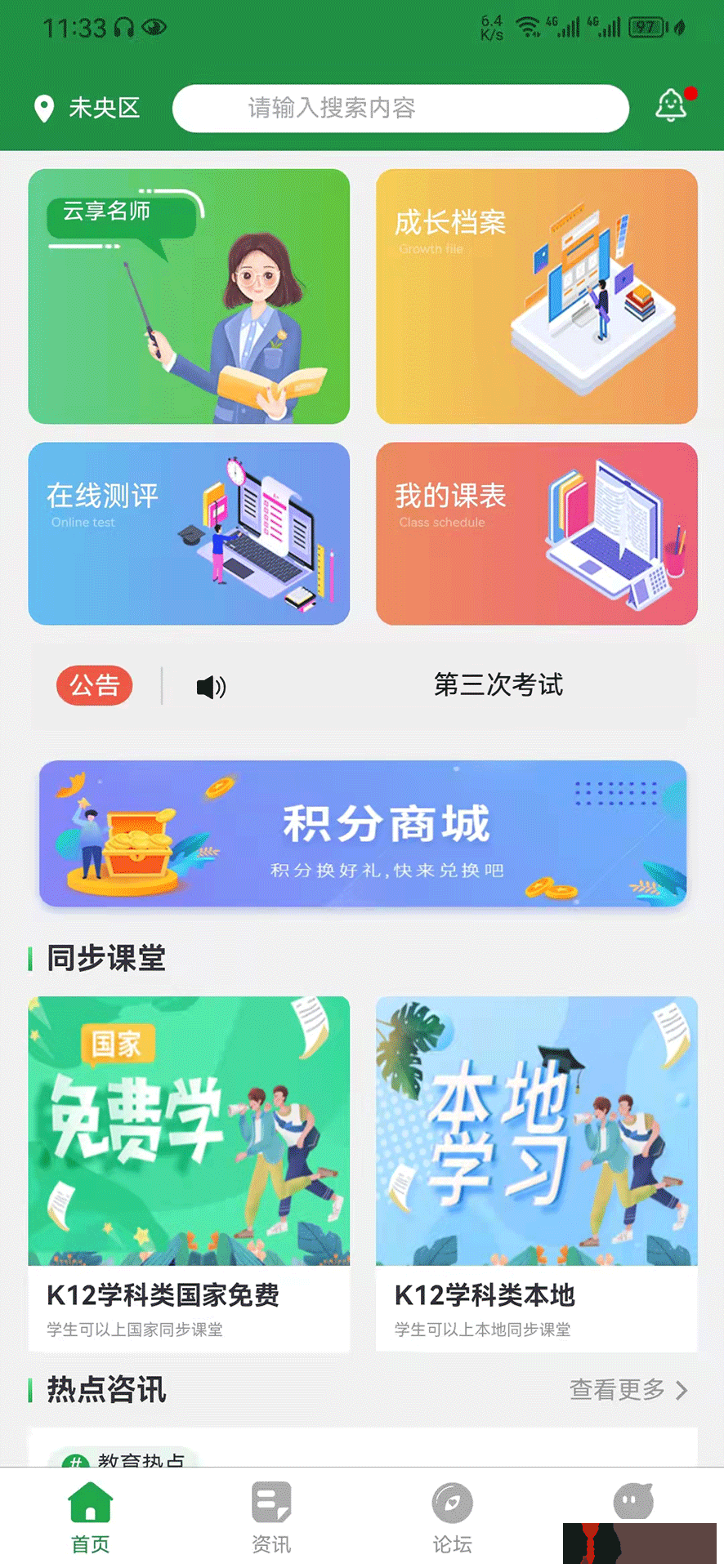
Task: Tap 查看更多 for more news
Action: (628, 1389)
